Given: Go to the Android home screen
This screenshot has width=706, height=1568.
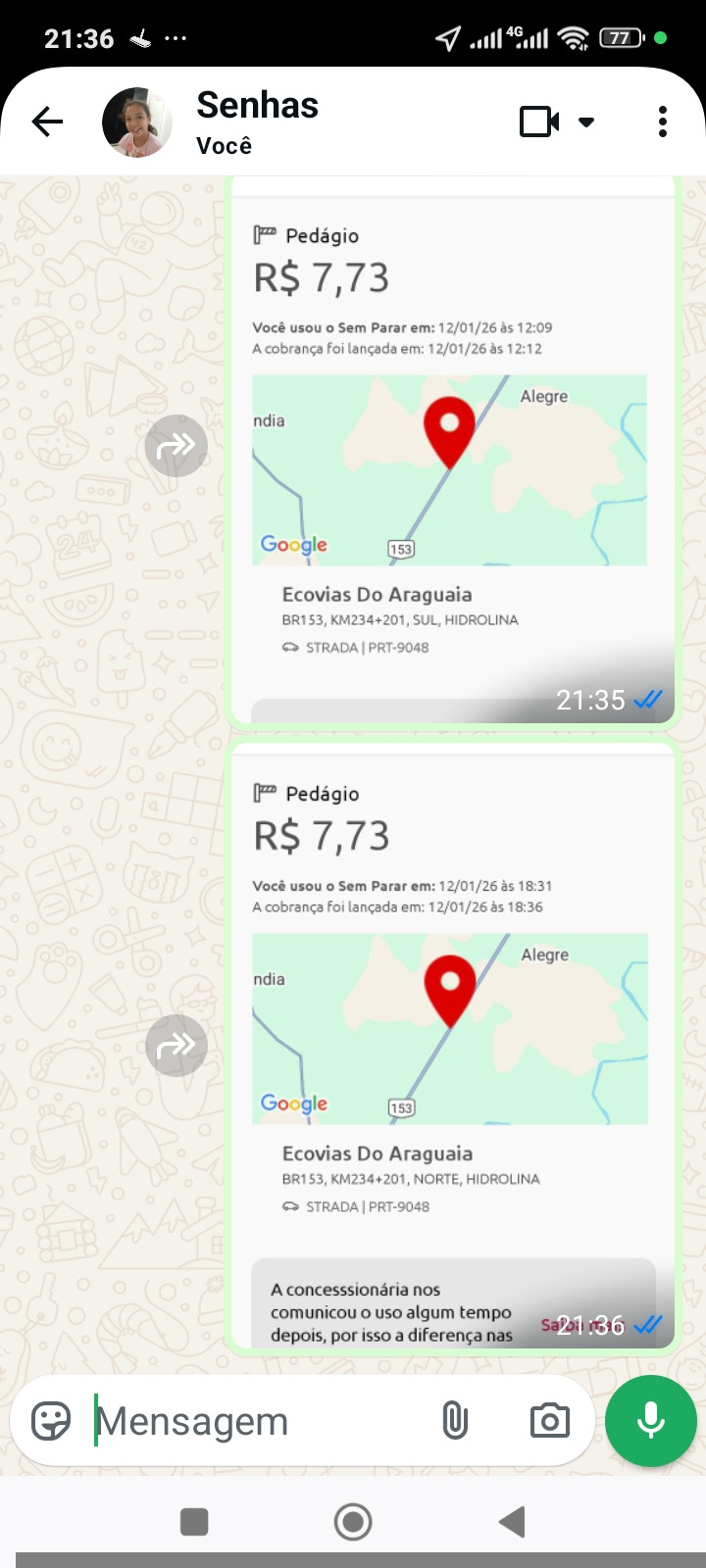Looking at the screenshot, I should click(x=353, y=1522).
